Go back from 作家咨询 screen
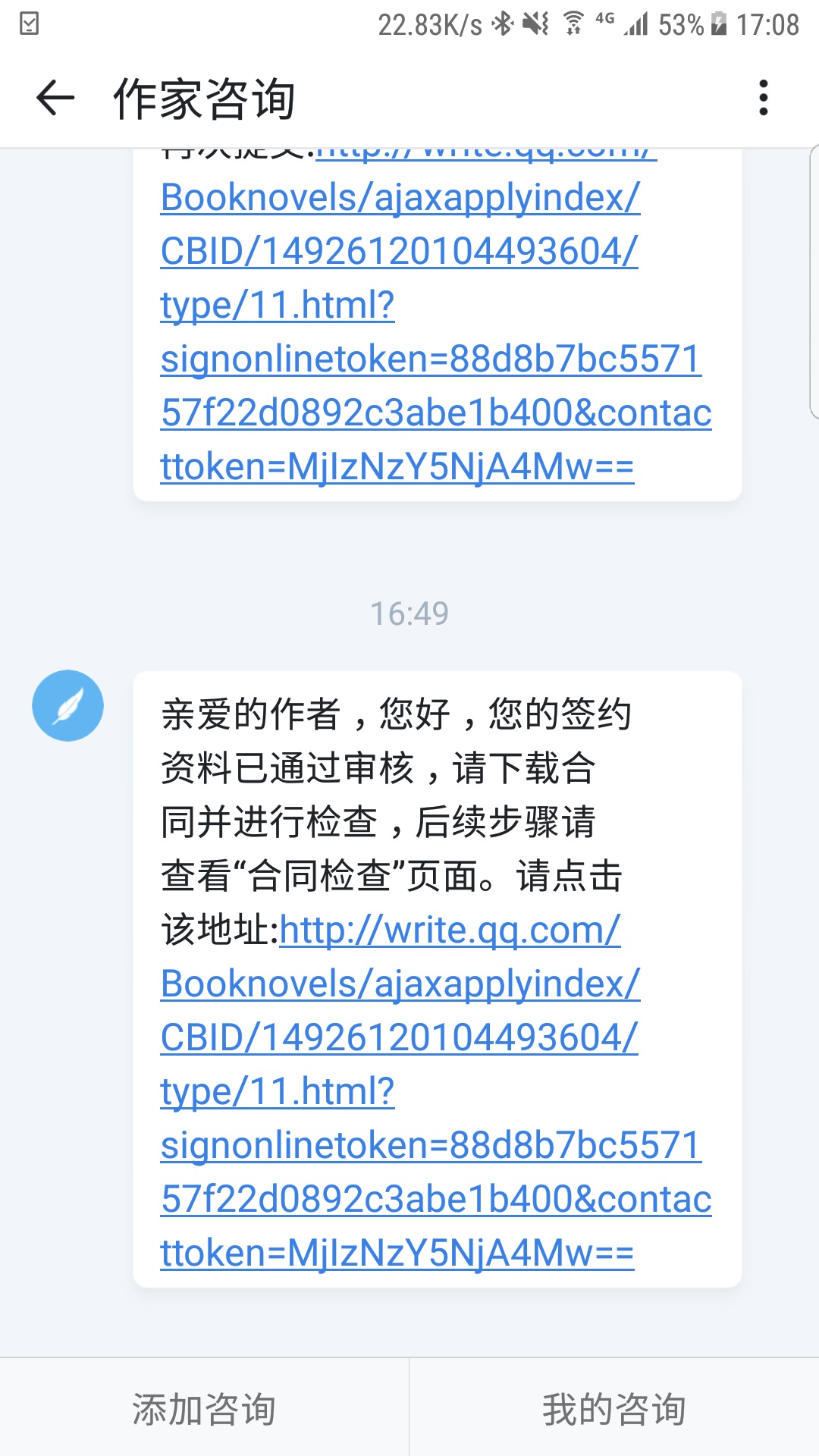Screen dimensions: 819x1456 click(x=55, y=99)
